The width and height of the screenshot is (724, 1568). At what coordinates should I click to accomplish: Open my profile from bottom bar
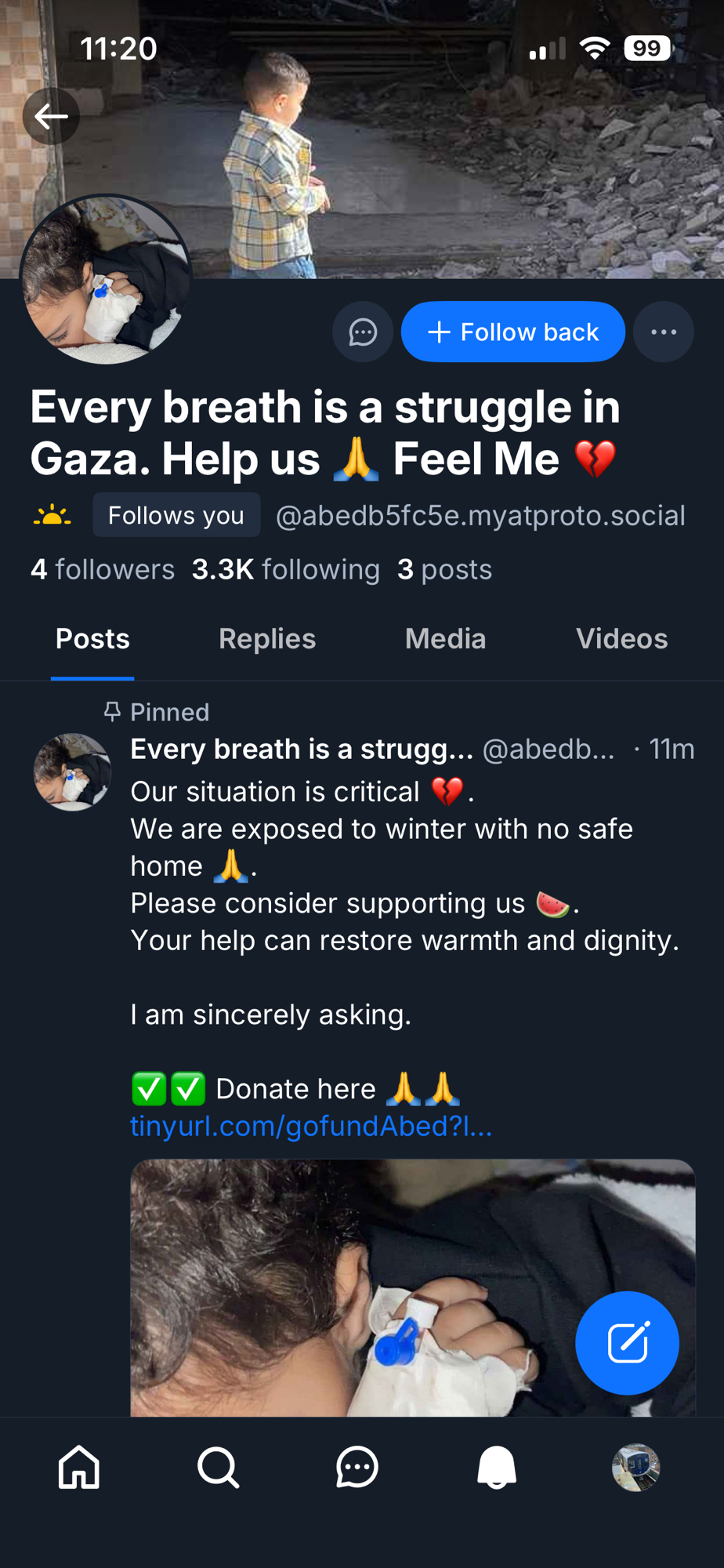635,1467
